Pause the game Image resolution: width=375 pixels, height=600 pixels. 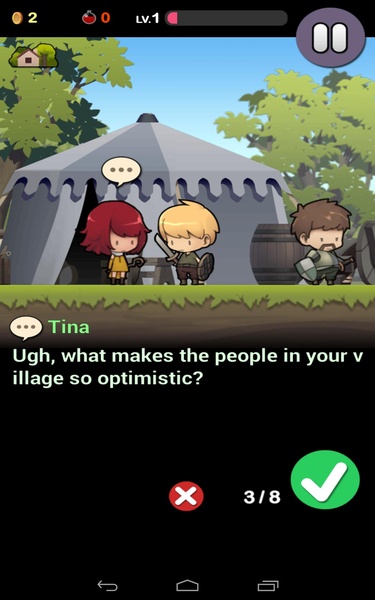[x=331, y=38]
